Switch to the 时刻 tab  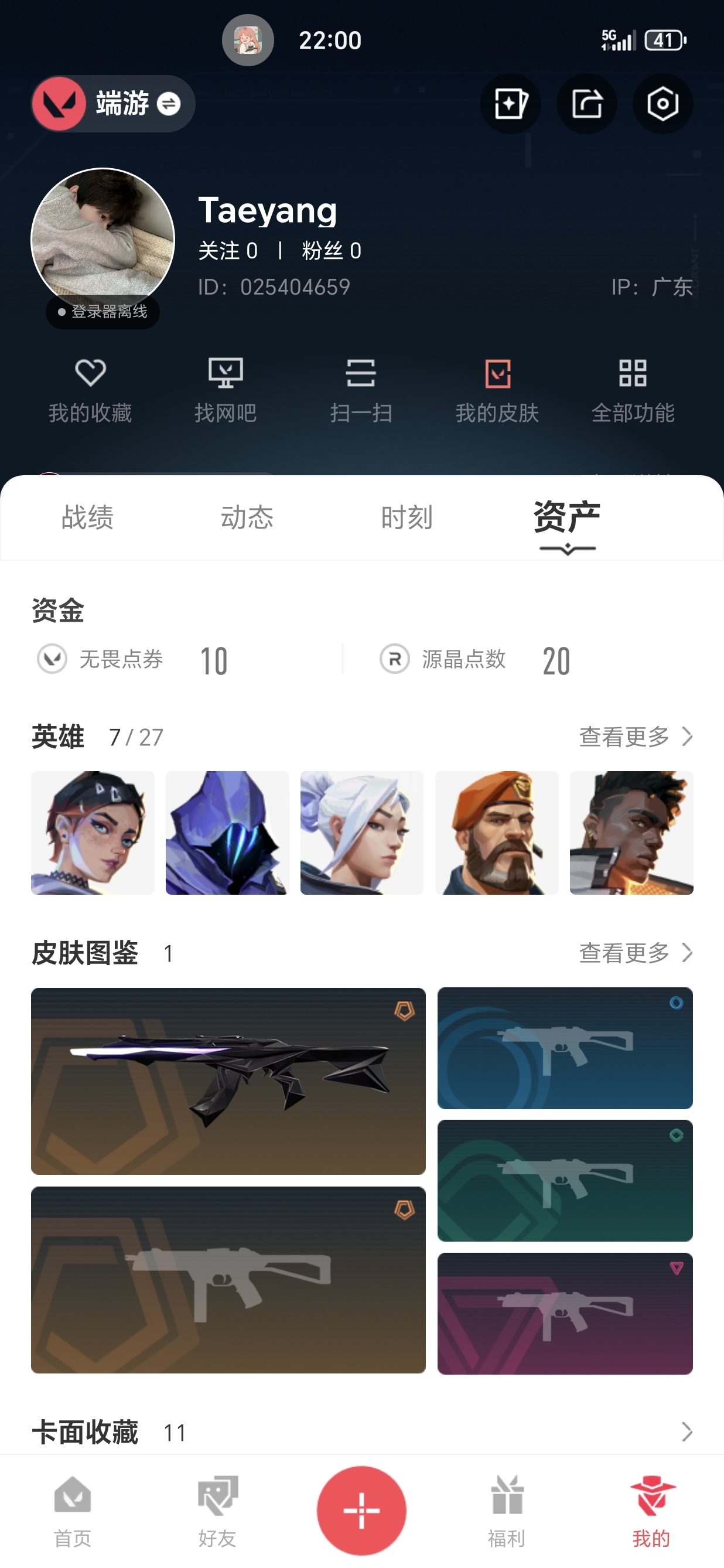[x=407, y=517]
